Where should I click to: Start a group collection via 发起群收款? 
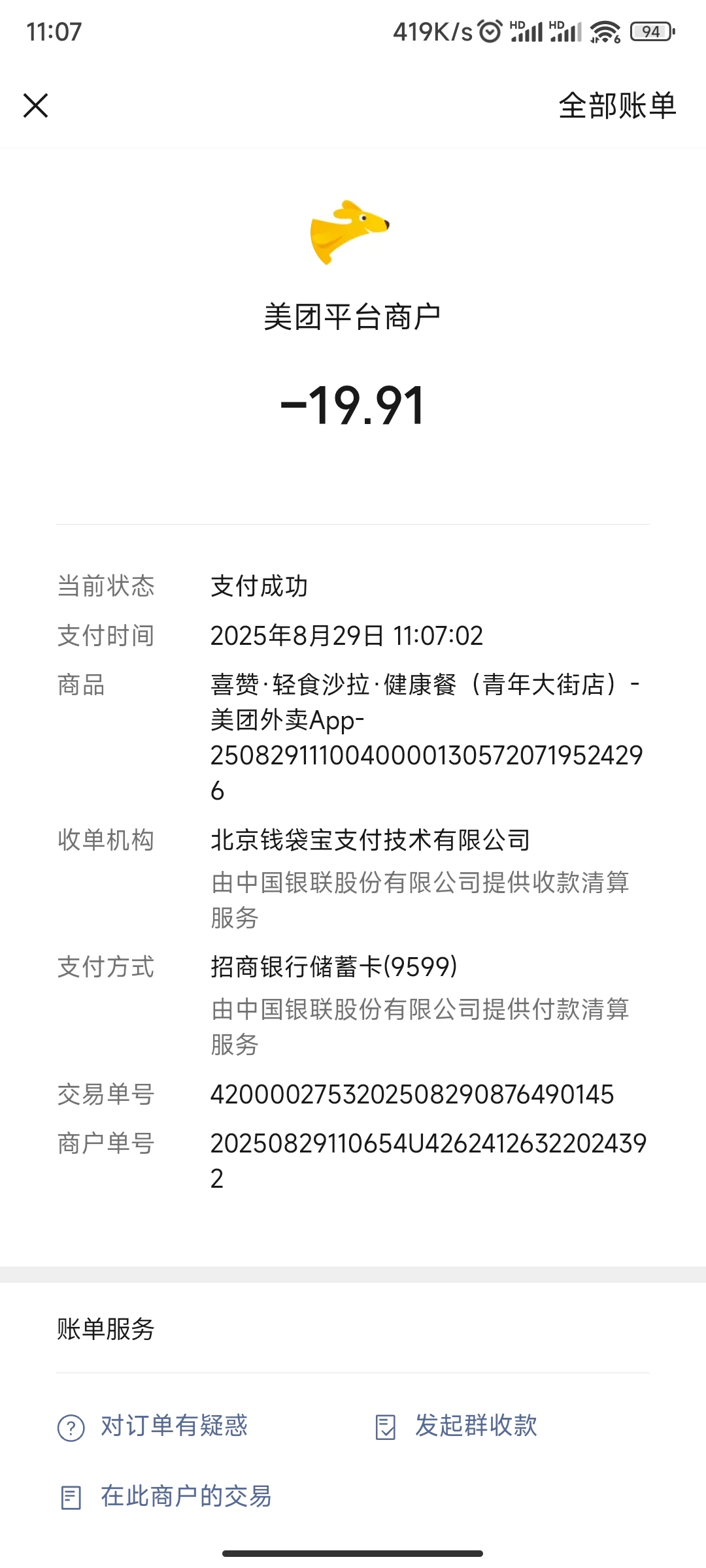(458, 1426)
